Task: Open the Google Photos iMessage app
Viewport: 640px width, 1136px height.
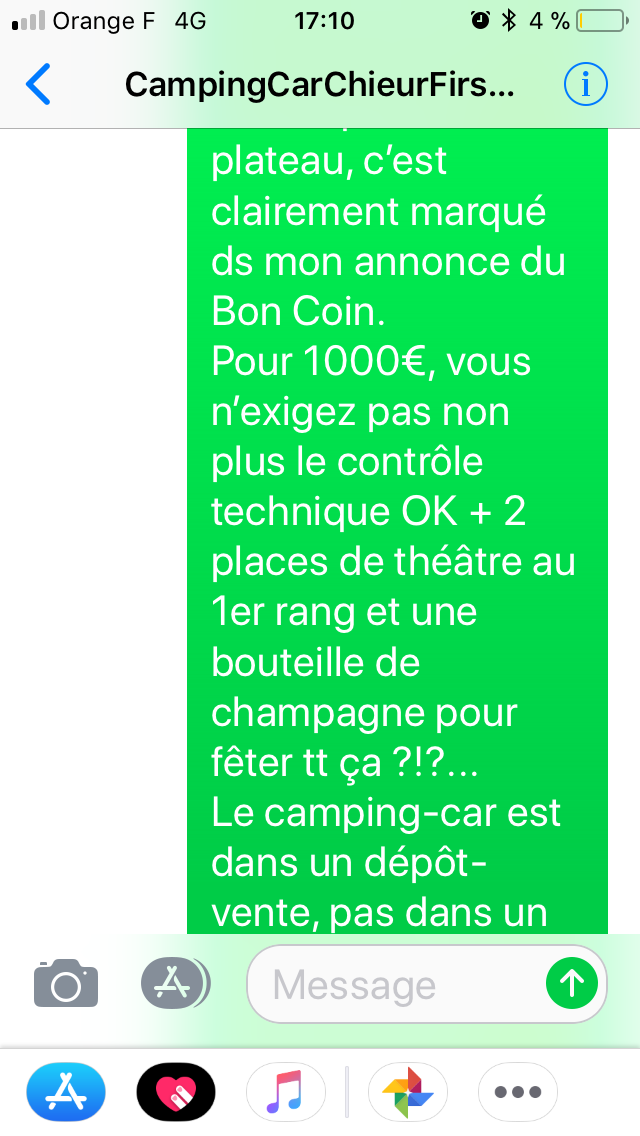Action: pyautogui.click(x=408, y=1092)
